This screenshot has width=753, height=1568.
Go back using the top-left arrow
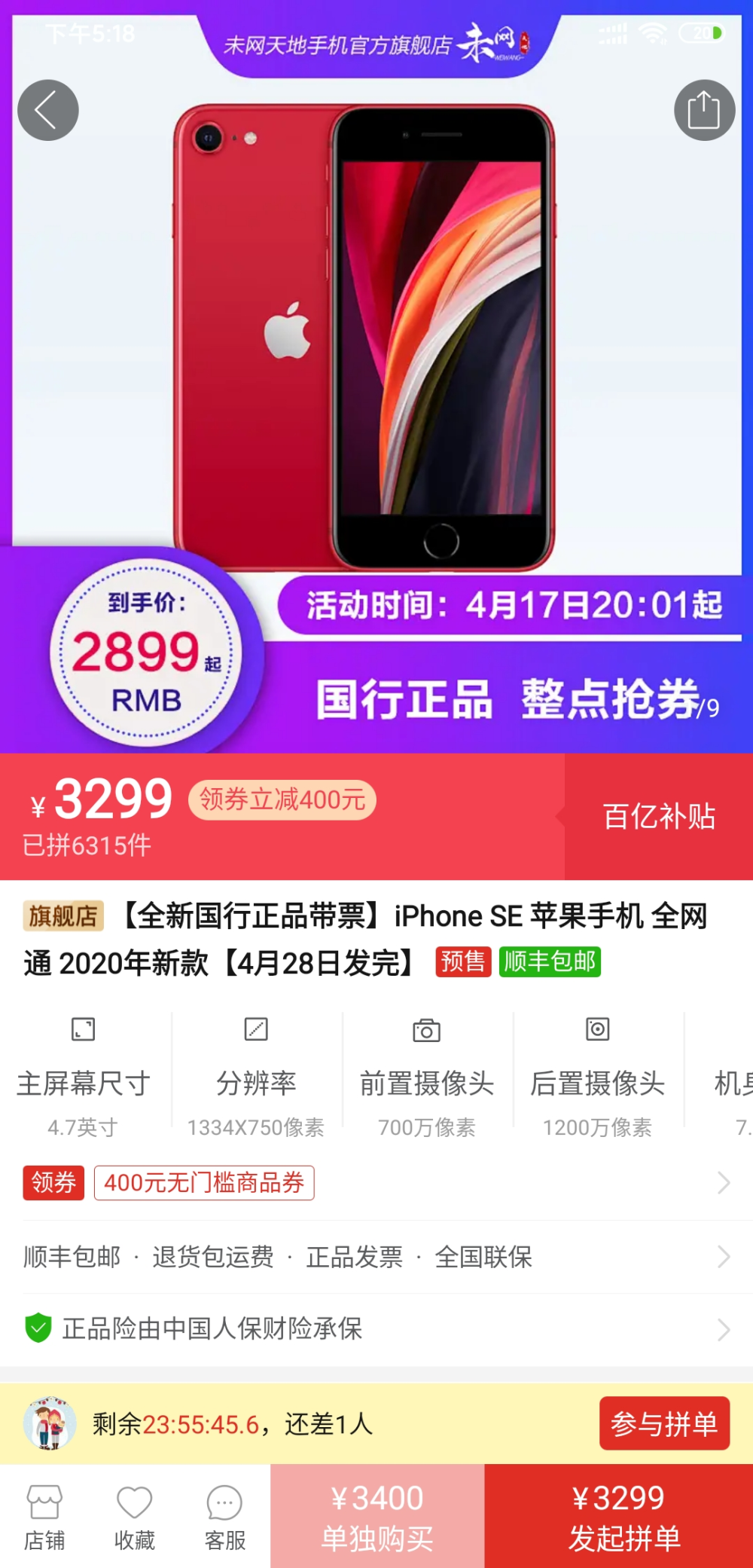[48, 110]
